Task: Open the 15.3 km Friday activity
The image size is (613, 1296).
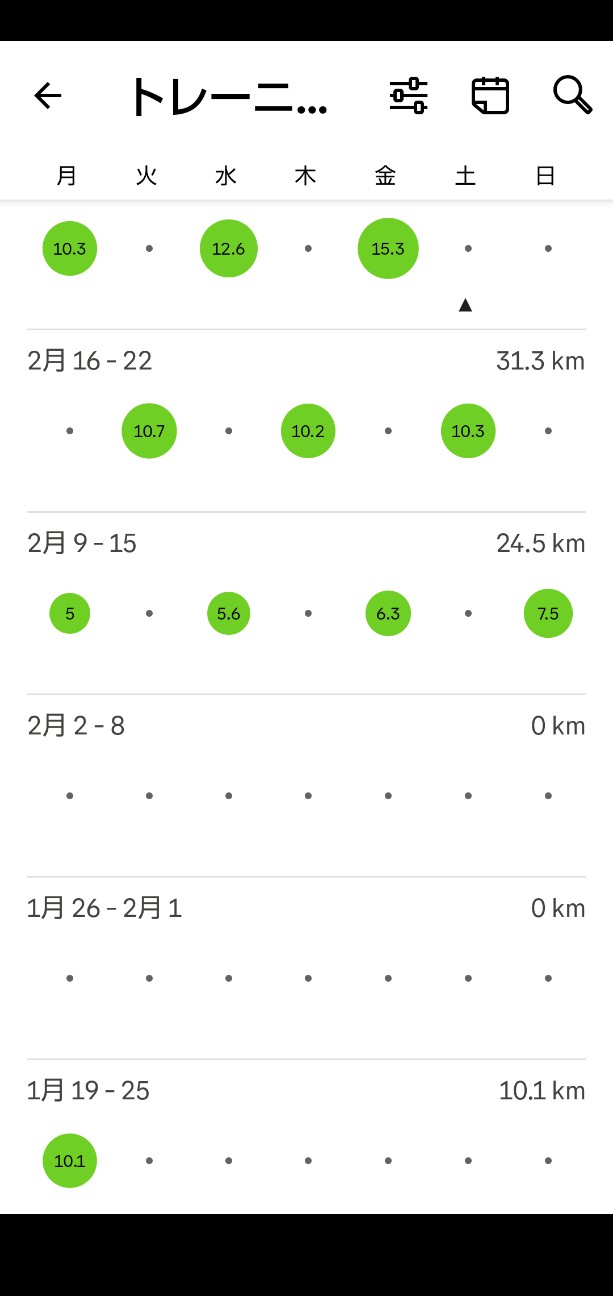Action: point(388,248)
